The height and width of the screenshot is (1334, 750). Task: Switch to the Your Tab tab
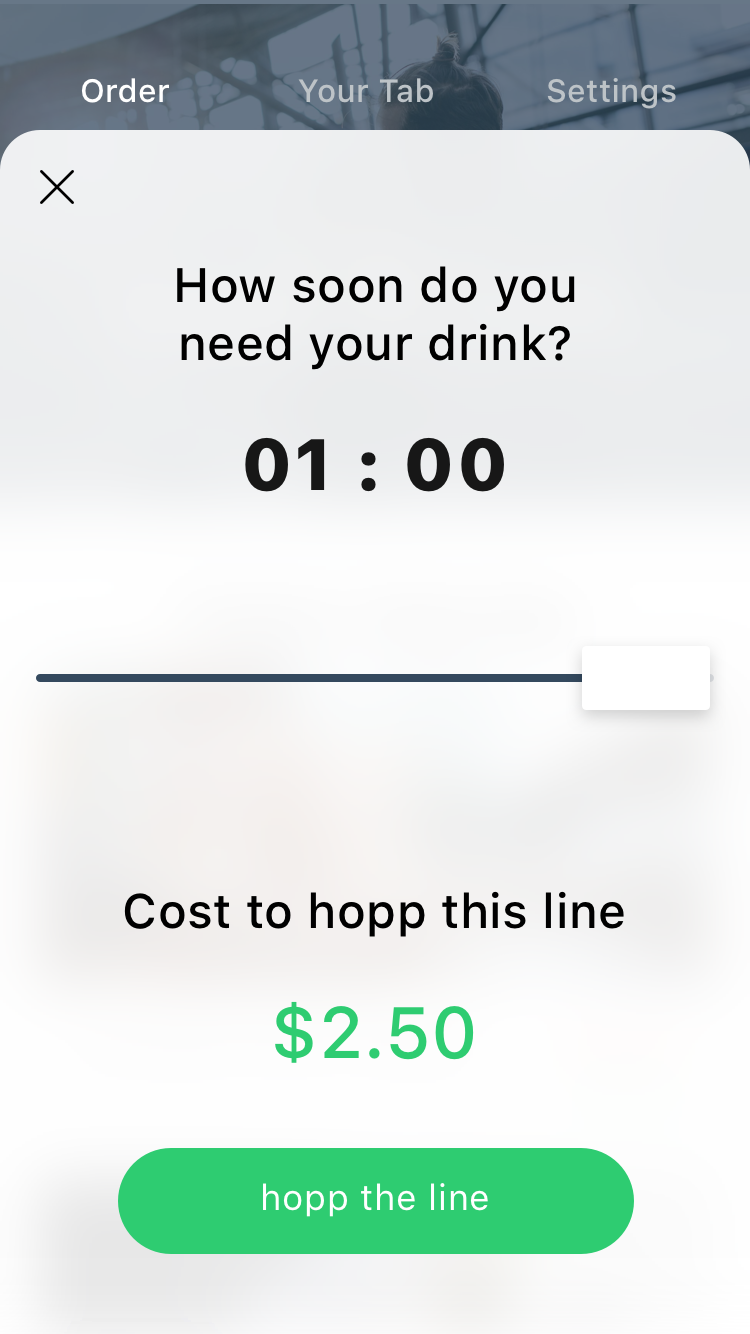point(366,91)
